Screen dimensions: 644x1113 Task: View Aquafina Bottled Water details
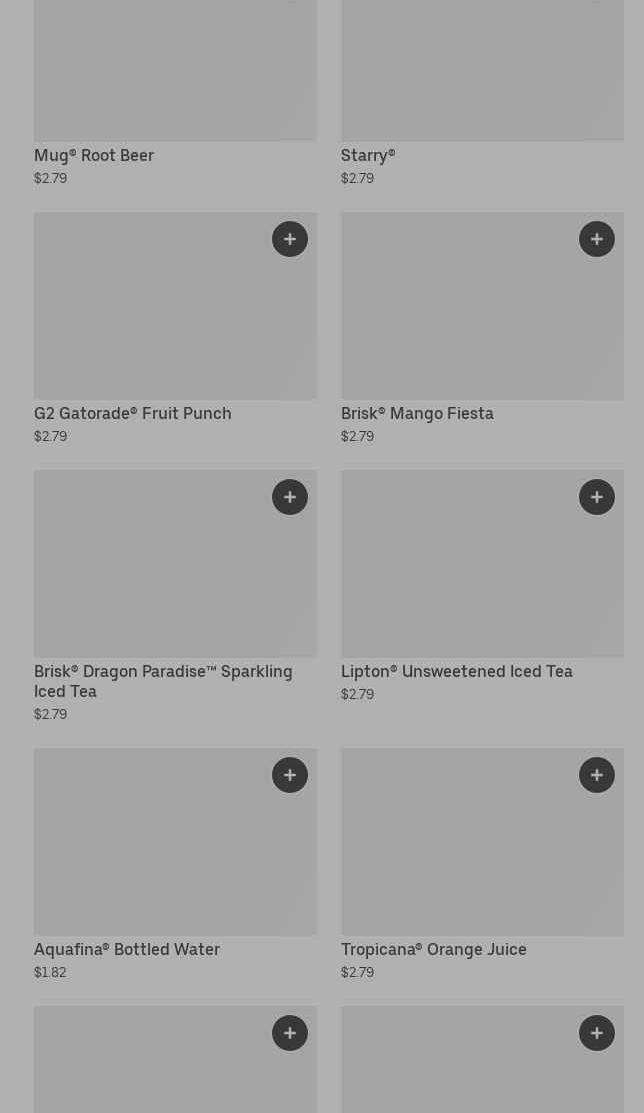click(x=127, y=949)
